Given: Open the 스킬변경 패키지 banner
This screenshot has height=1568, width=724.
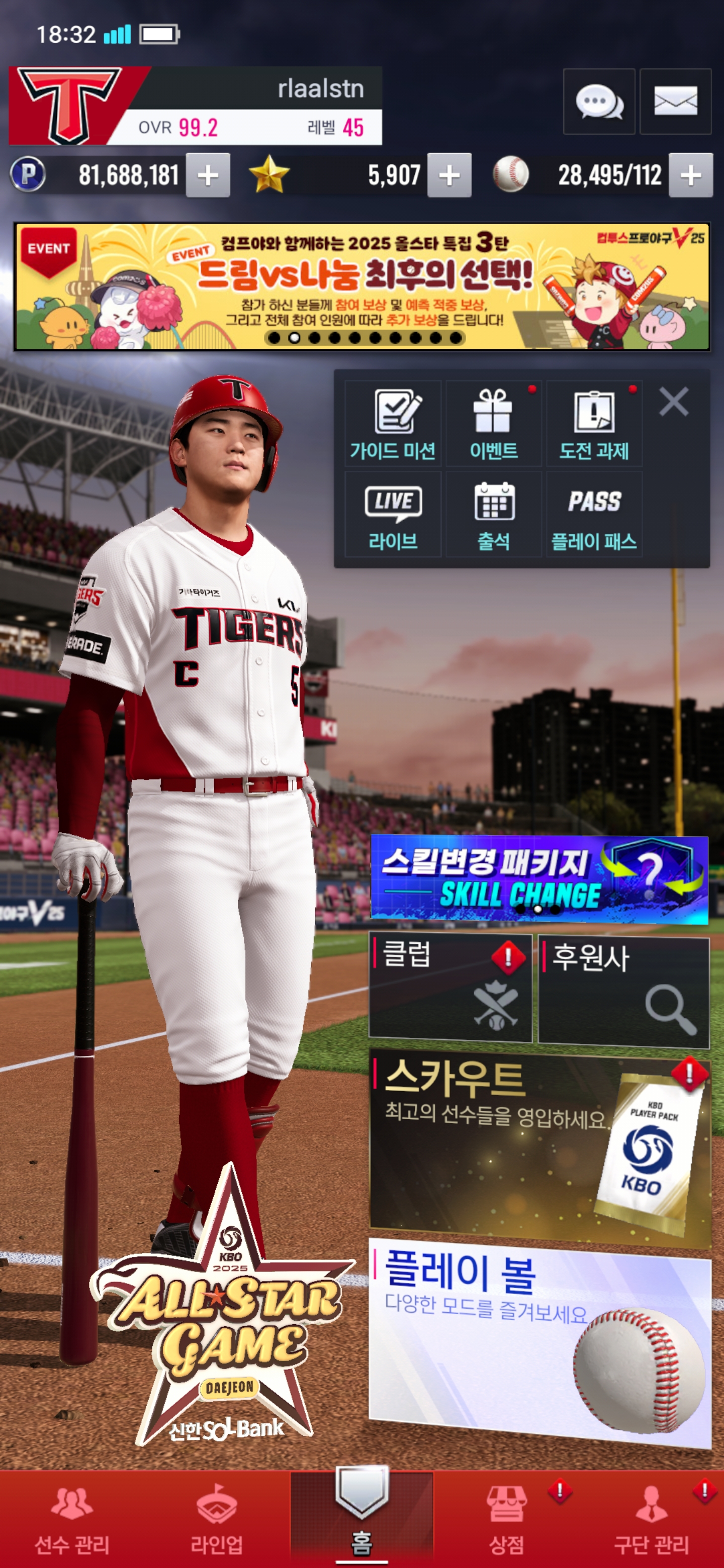Looking at the screenshot, I should click(539, 879).
